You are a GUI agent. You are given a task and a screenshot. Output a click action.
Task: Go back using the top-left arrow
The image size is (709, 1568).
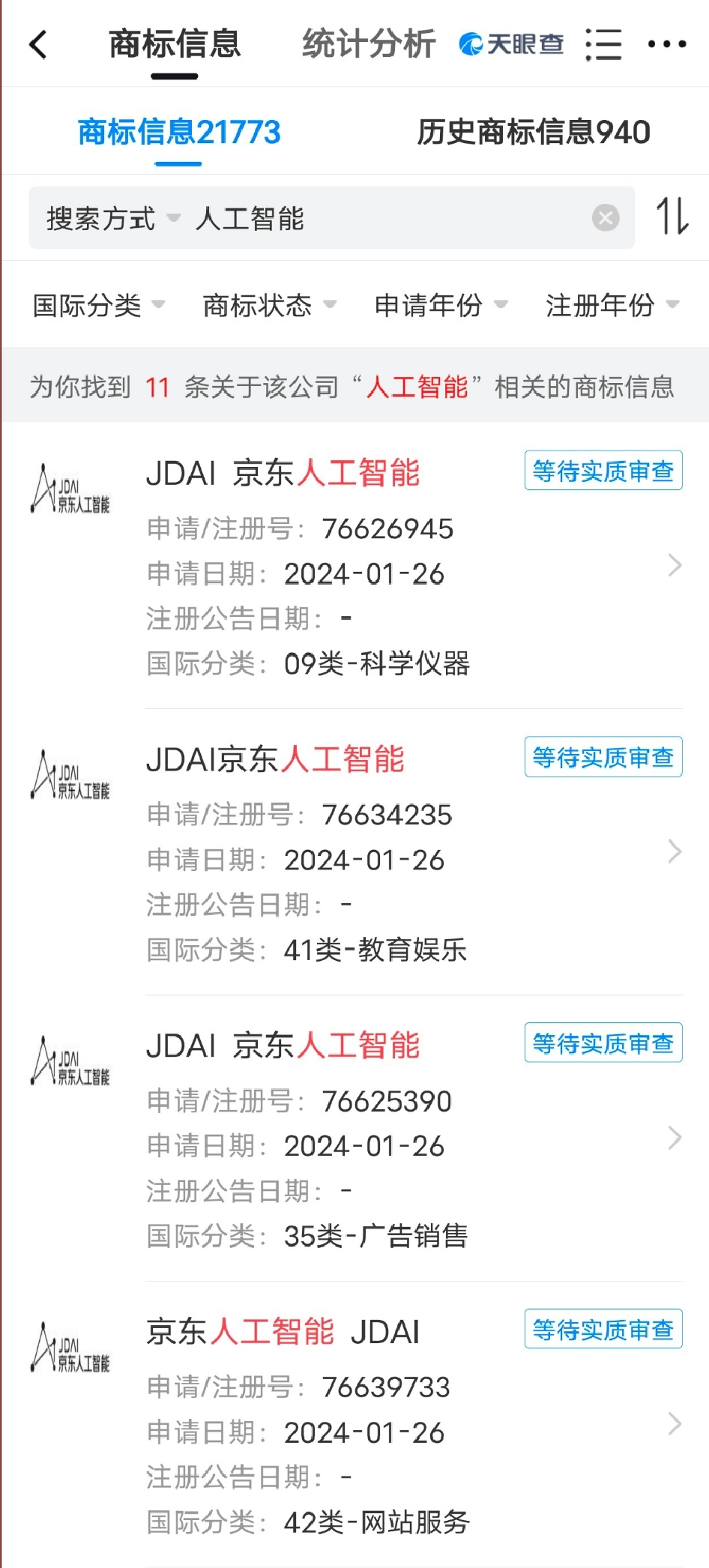pos(38,44)
